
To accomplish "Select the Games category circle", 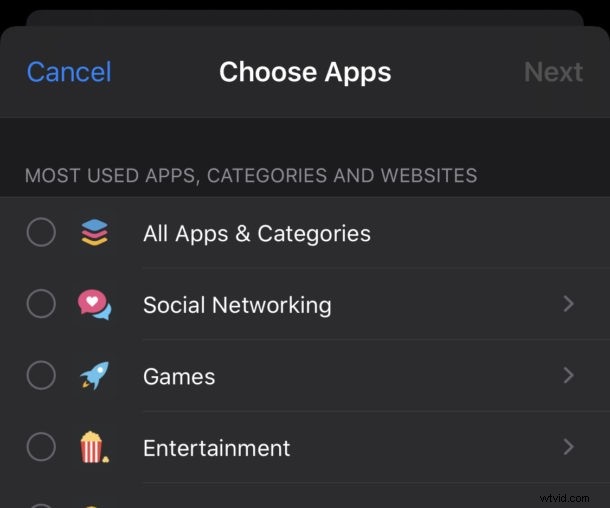I will pyautogui.click(x=41, y=376).
